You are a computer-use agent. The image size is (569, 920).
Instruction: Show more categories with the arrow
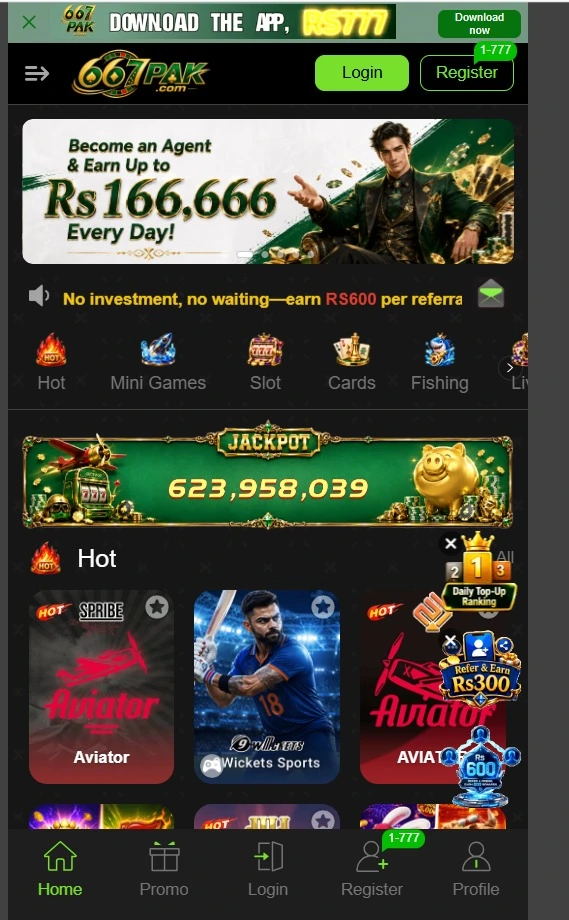coord(509,368)
